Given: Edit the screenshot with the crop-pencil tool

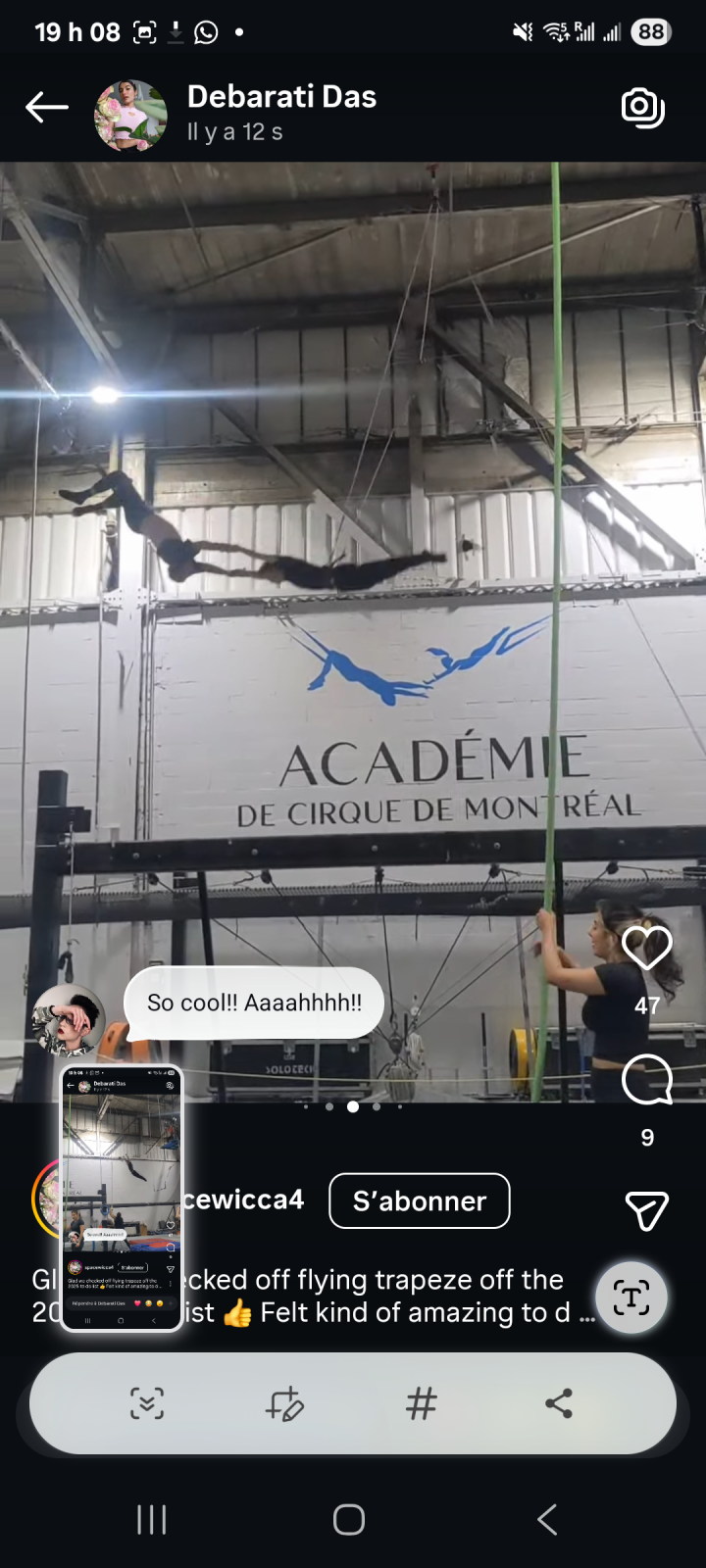Looking at the screenshot, I should [x=284, y=1403].
